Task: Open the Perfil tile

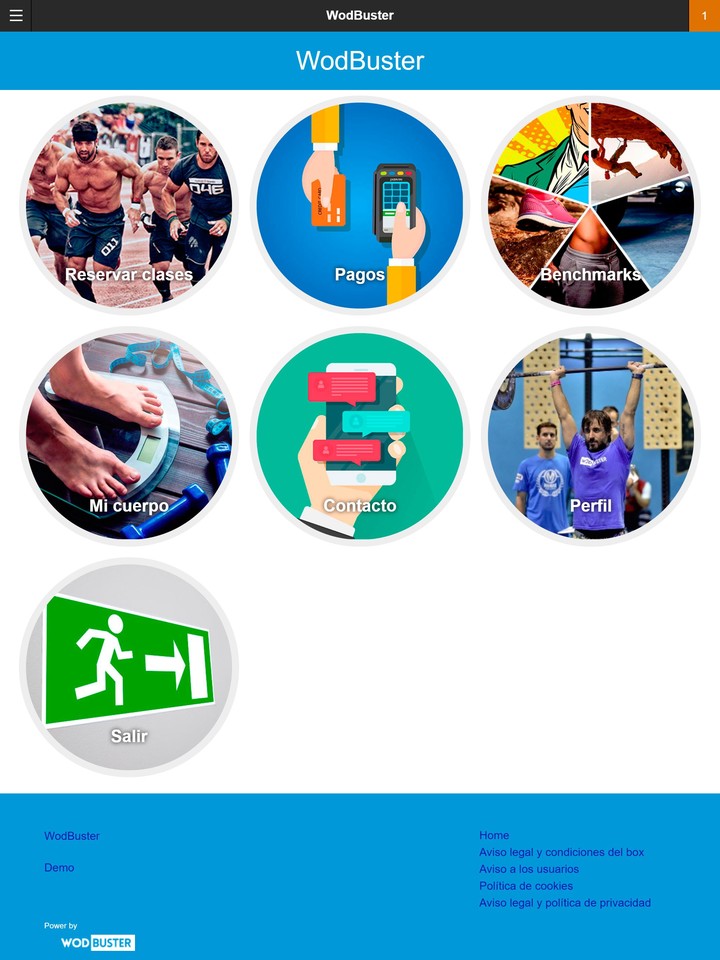Action: [x=590, y=437]
